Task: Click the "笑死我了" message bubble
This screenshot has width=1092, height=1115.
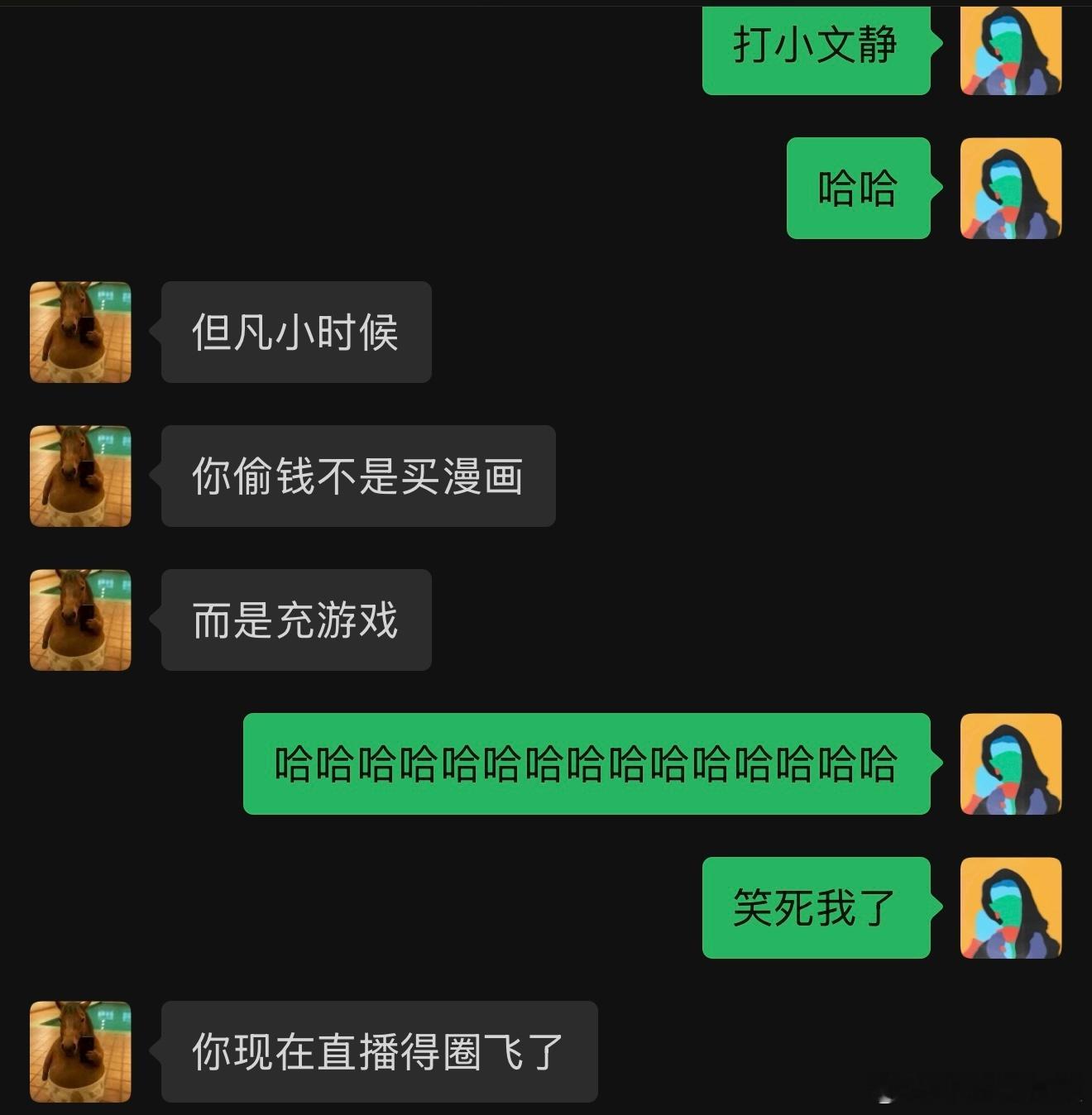Action: click(x=816, y=908)
